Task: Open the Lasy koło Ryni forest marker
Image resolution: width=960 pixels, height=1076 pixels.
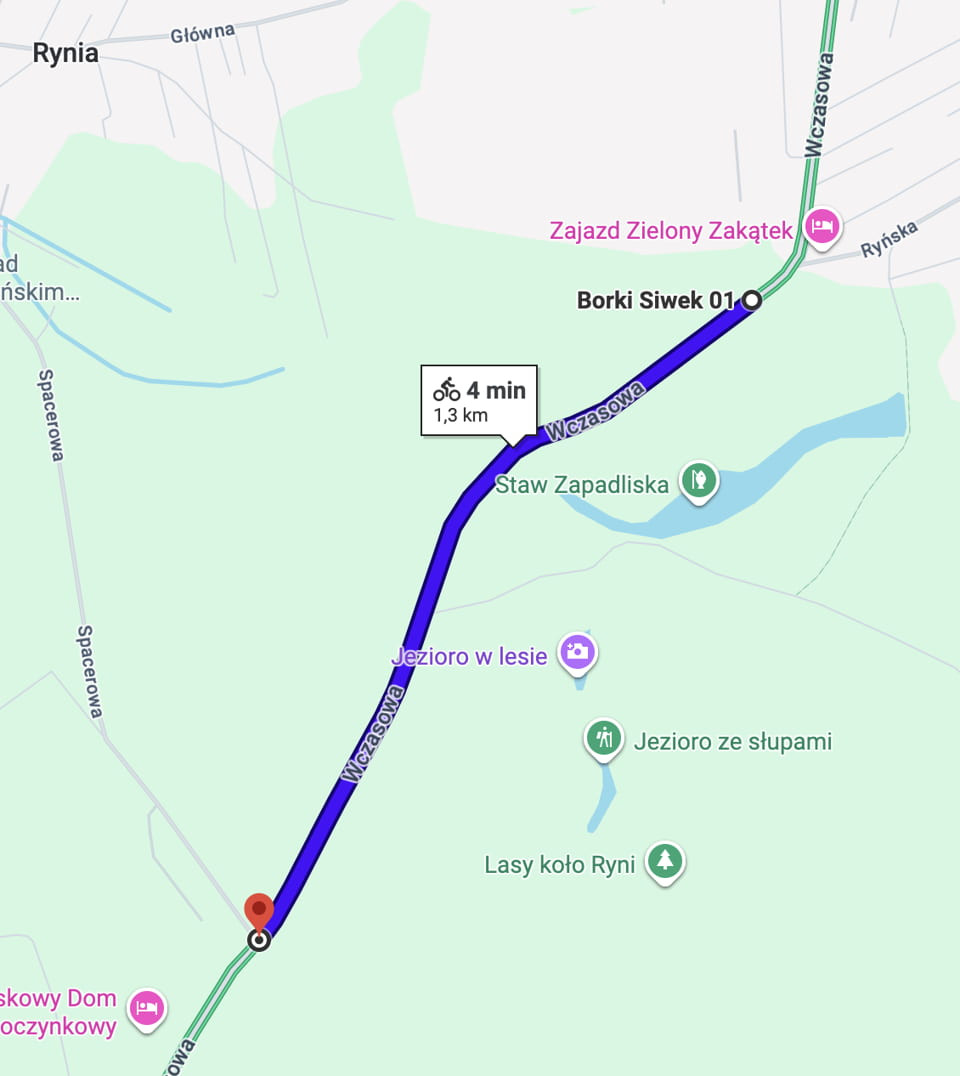Action: (x=664, y=860)
